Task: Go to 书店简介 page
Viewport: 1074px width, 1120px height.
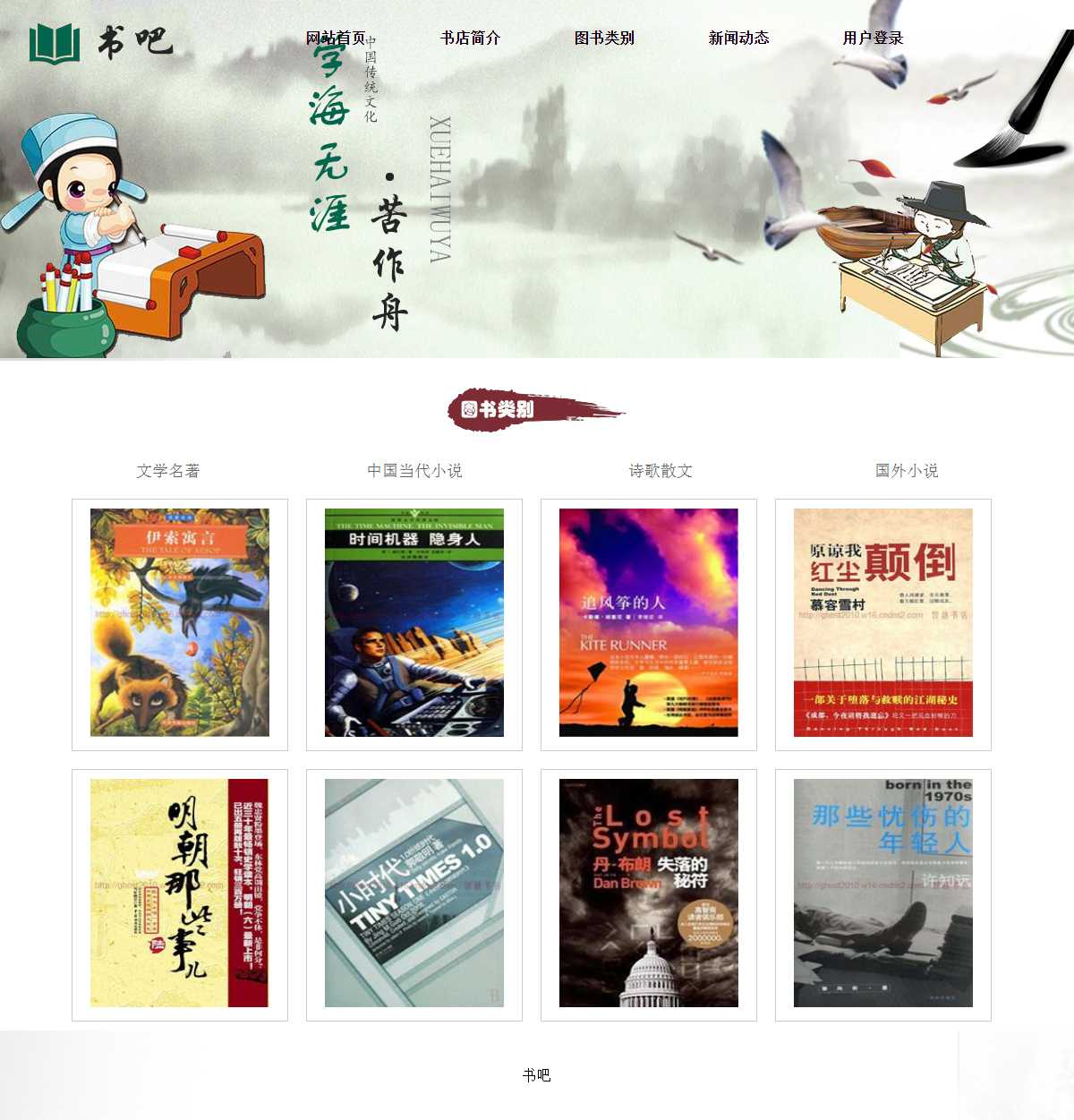Action: [470, 38]
